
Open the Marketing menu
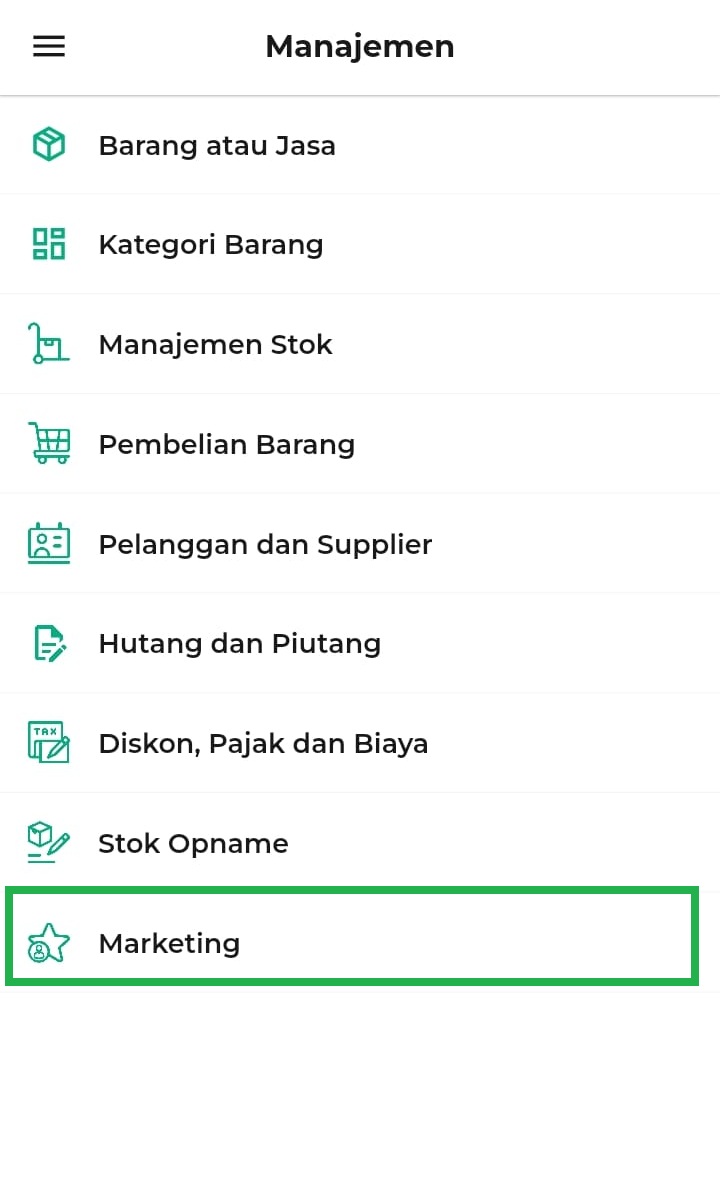pyautogui.click(x=169, y=944)
